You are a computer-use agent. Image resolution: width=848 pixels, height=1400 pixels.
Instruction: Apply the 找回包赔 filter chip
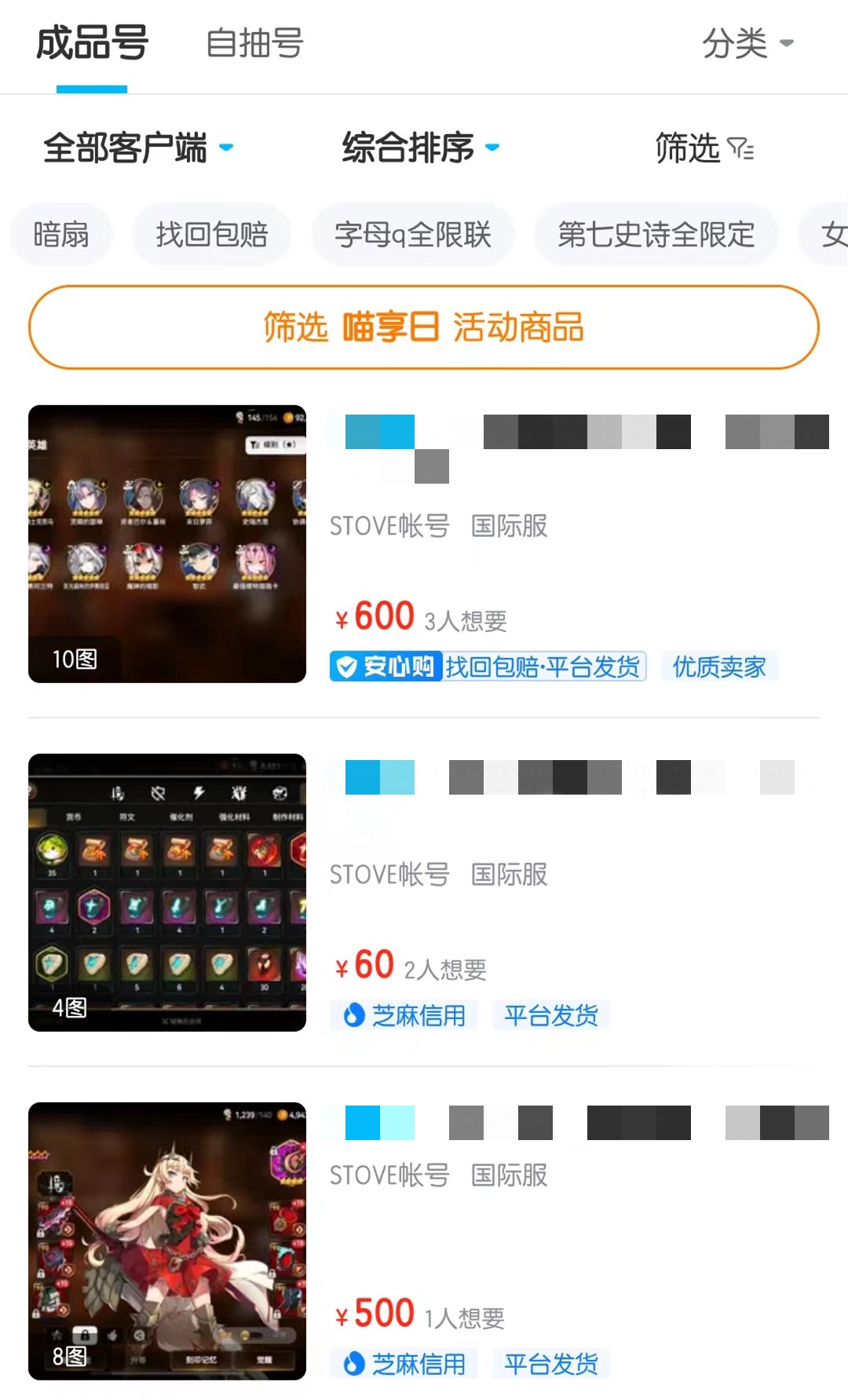coord(211,234)
